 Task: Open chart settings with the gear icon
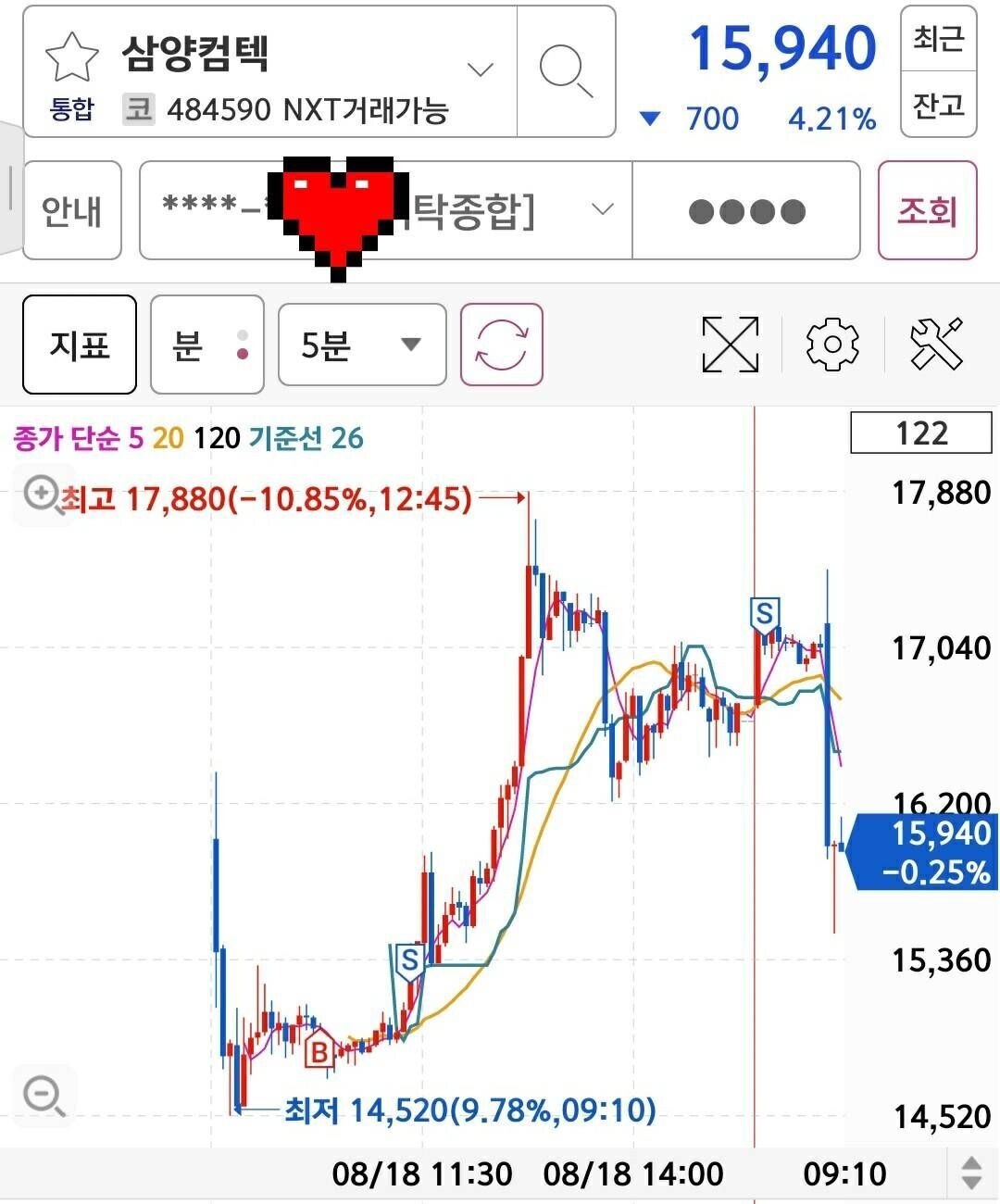831,344
